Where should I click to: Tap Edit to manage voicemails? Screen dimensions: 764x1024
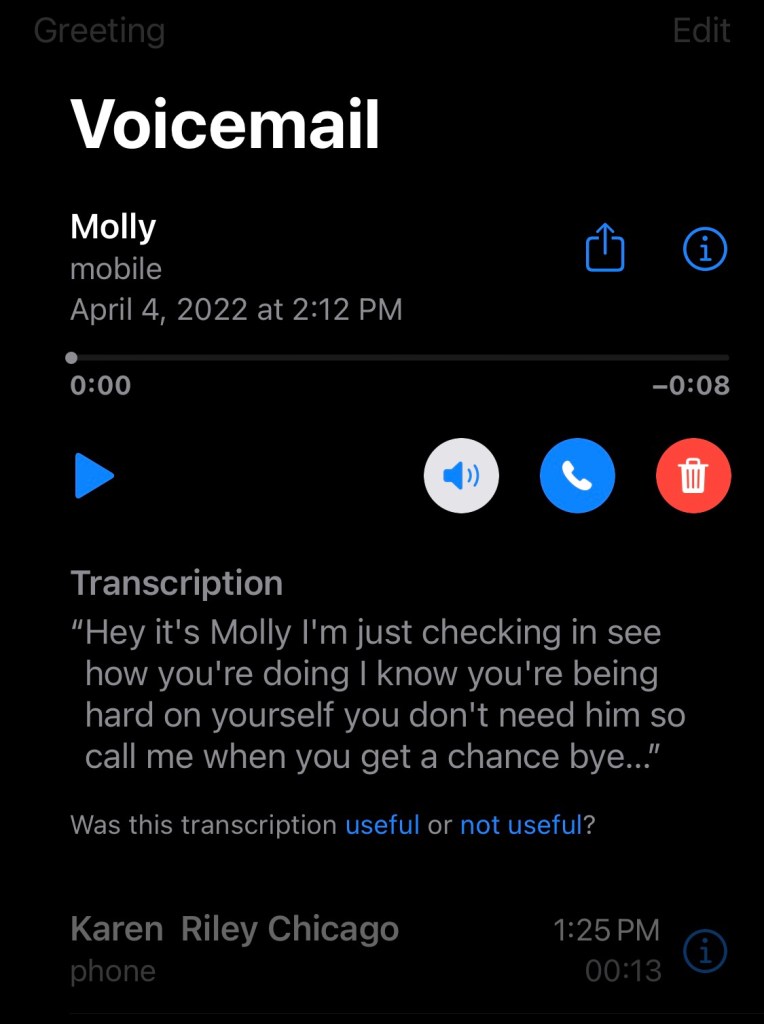pos(701,30)
